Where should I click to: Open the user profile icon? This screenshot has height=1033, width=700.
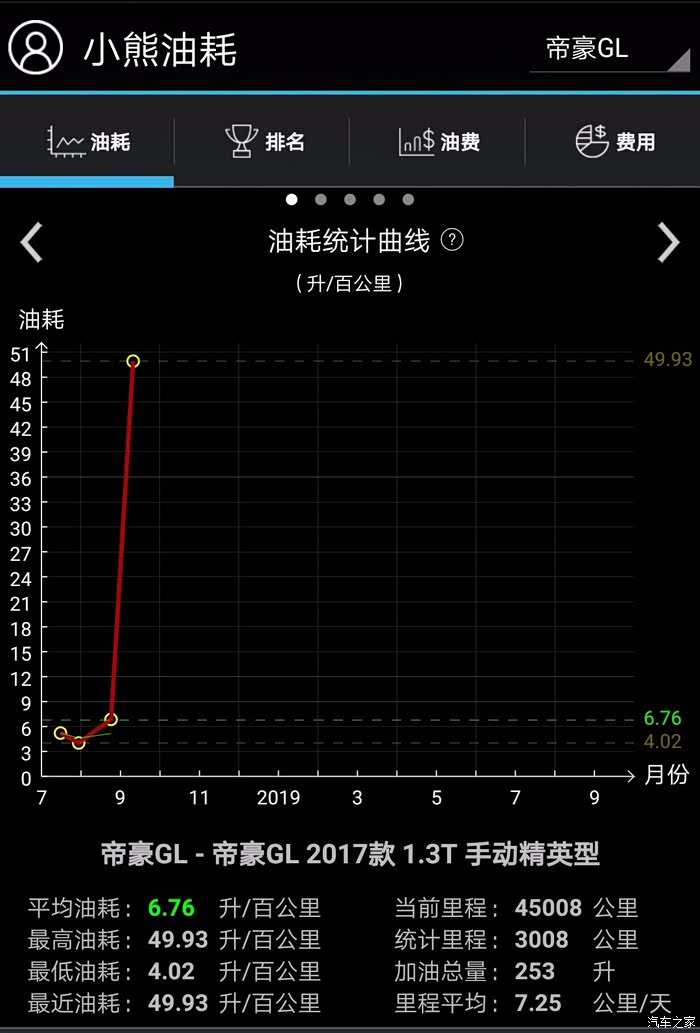tap(35, 47)
